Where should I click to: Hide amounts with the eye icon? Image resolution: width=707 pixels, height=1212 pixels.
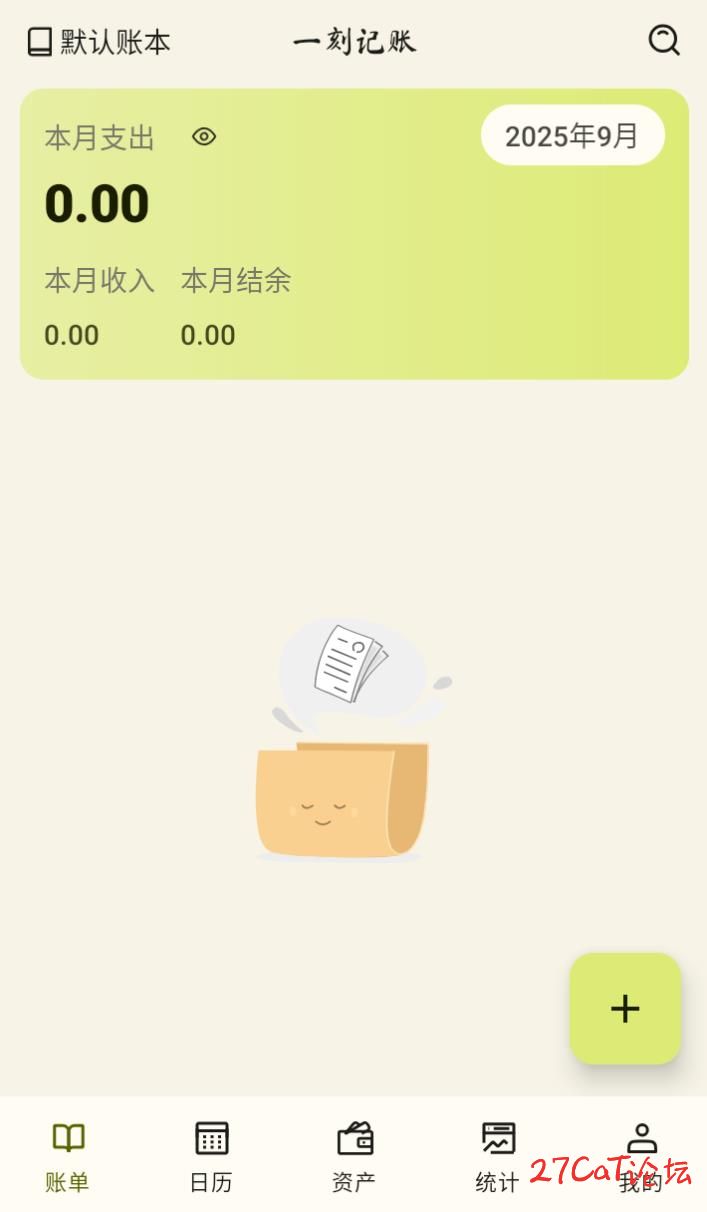point(204,137)
